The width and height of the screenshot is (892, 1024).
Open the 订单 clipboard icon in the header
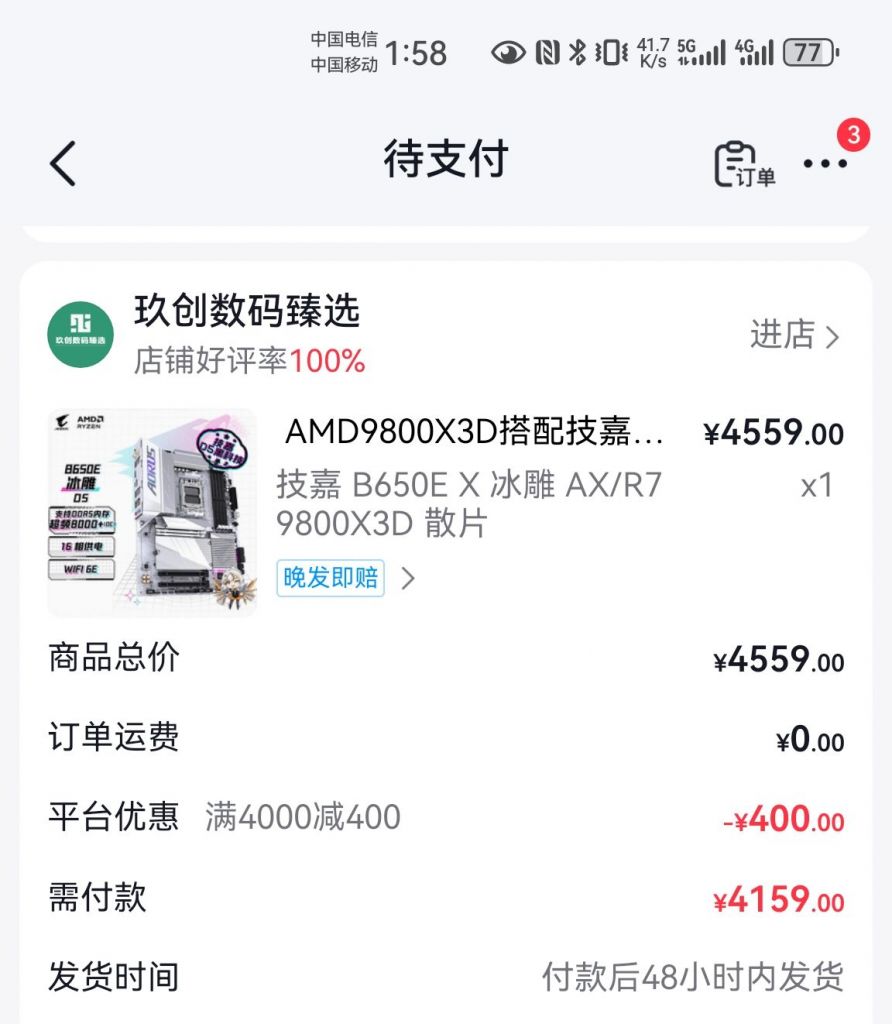[x=735, y=162]
